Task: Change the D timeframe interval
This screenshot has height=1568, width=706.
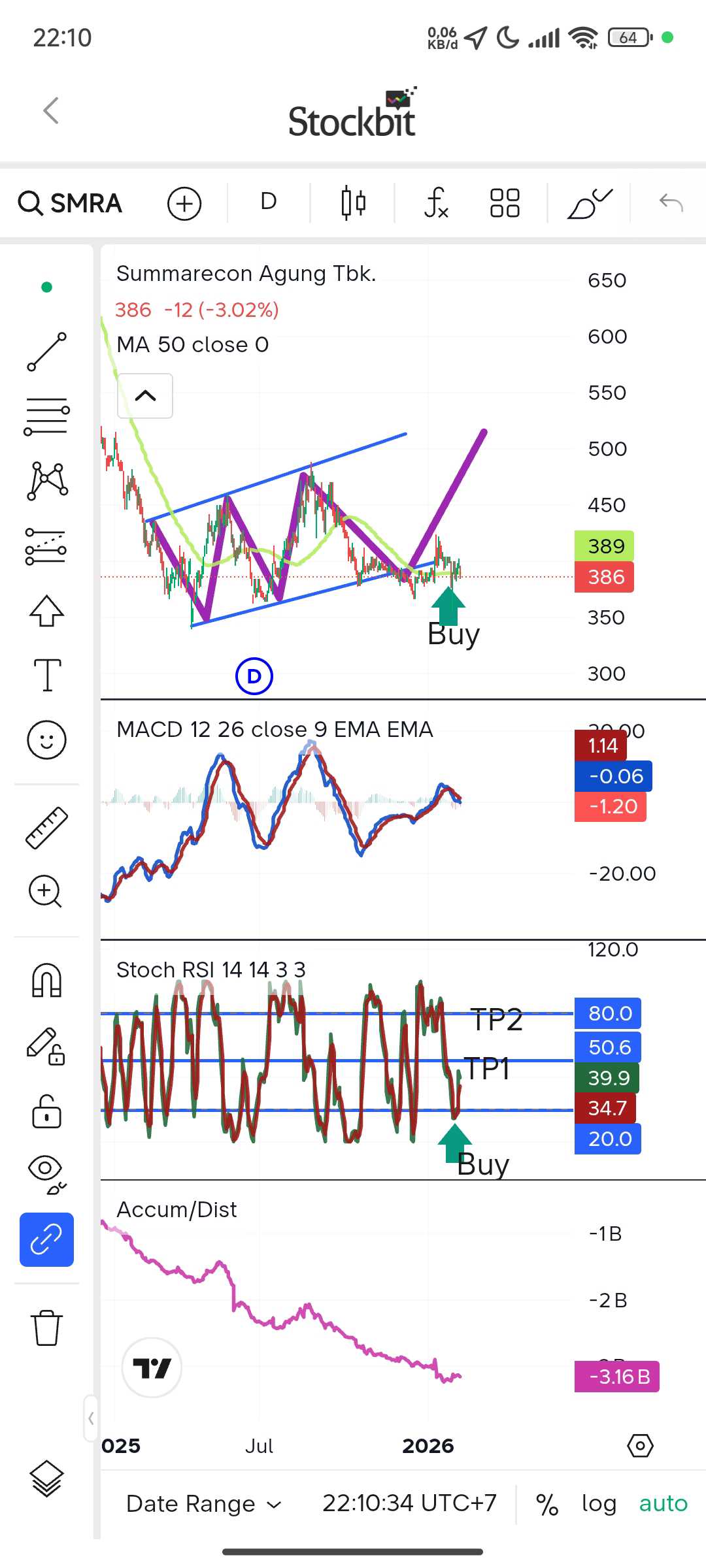Action: point(268,202)
